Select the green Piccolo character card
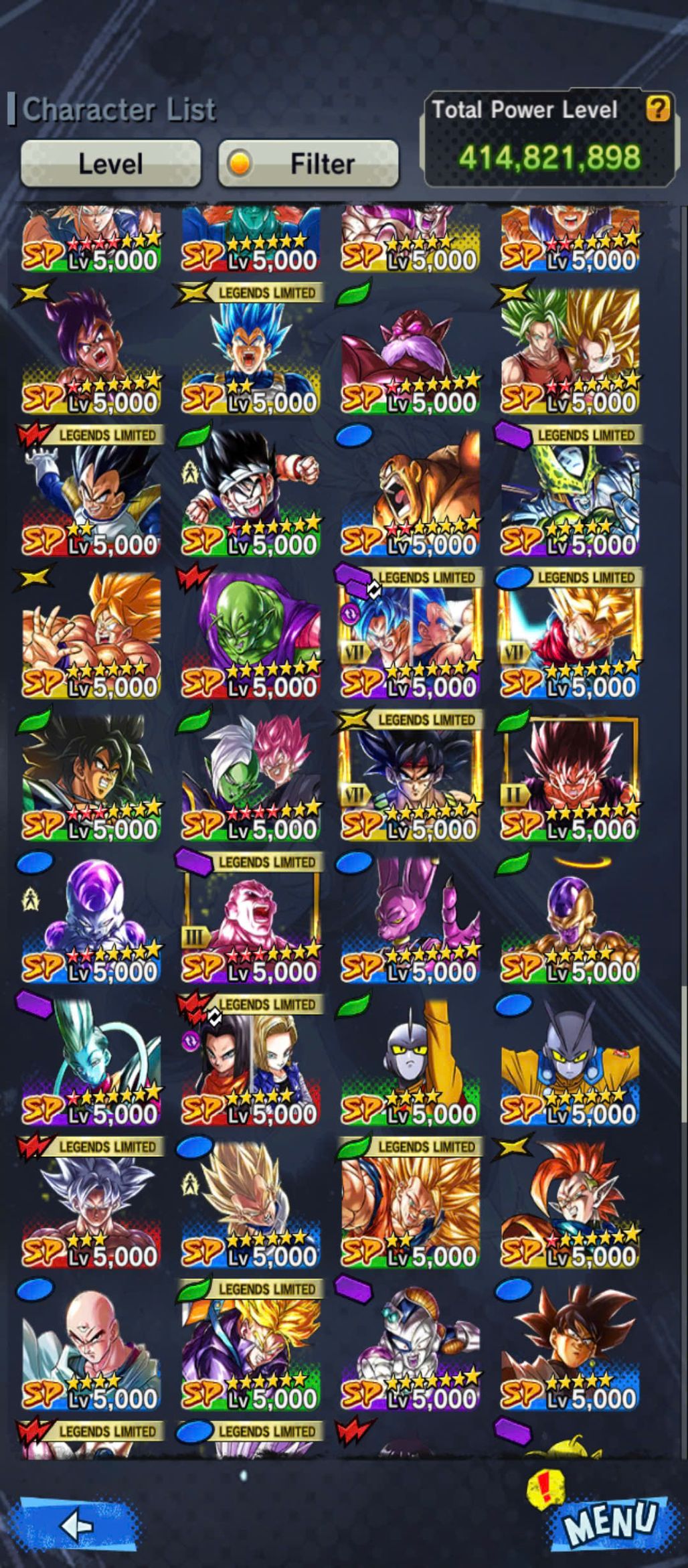This screenshot has height=1568, width=688. (x=251, y=636)
